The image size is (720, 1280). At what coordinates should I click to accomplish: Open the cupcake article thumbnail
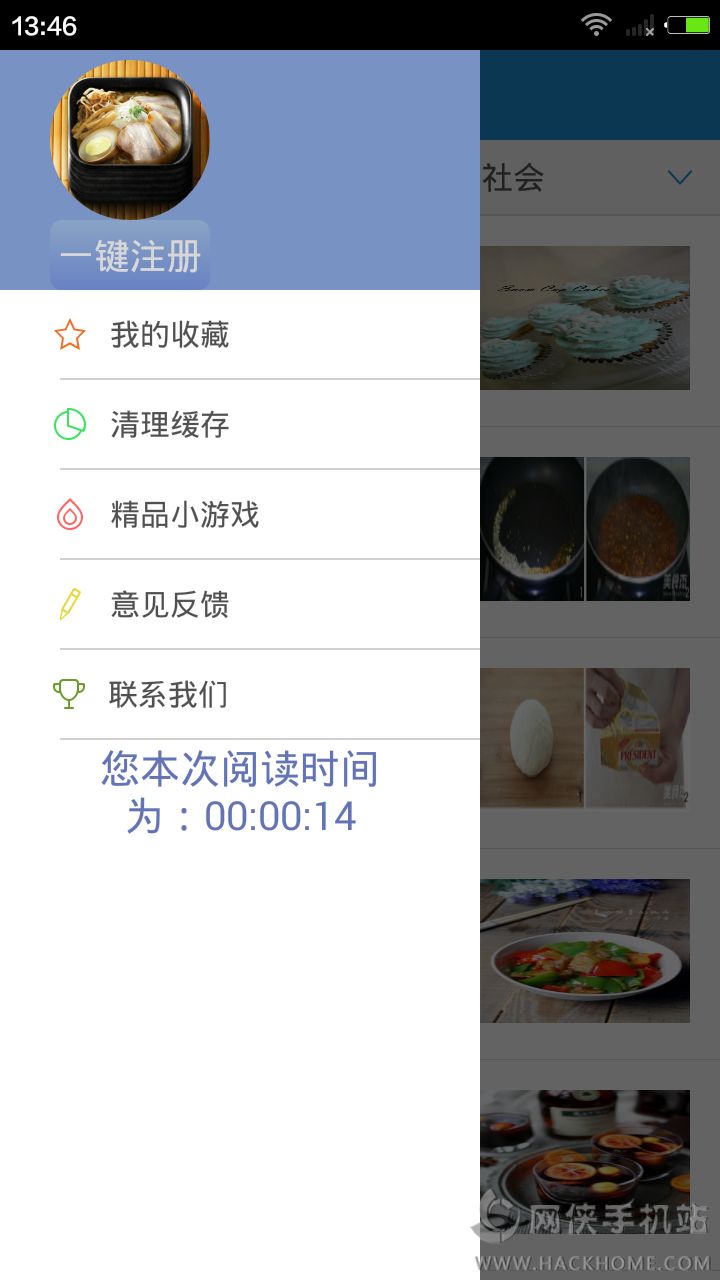click(x=585, y=318)
